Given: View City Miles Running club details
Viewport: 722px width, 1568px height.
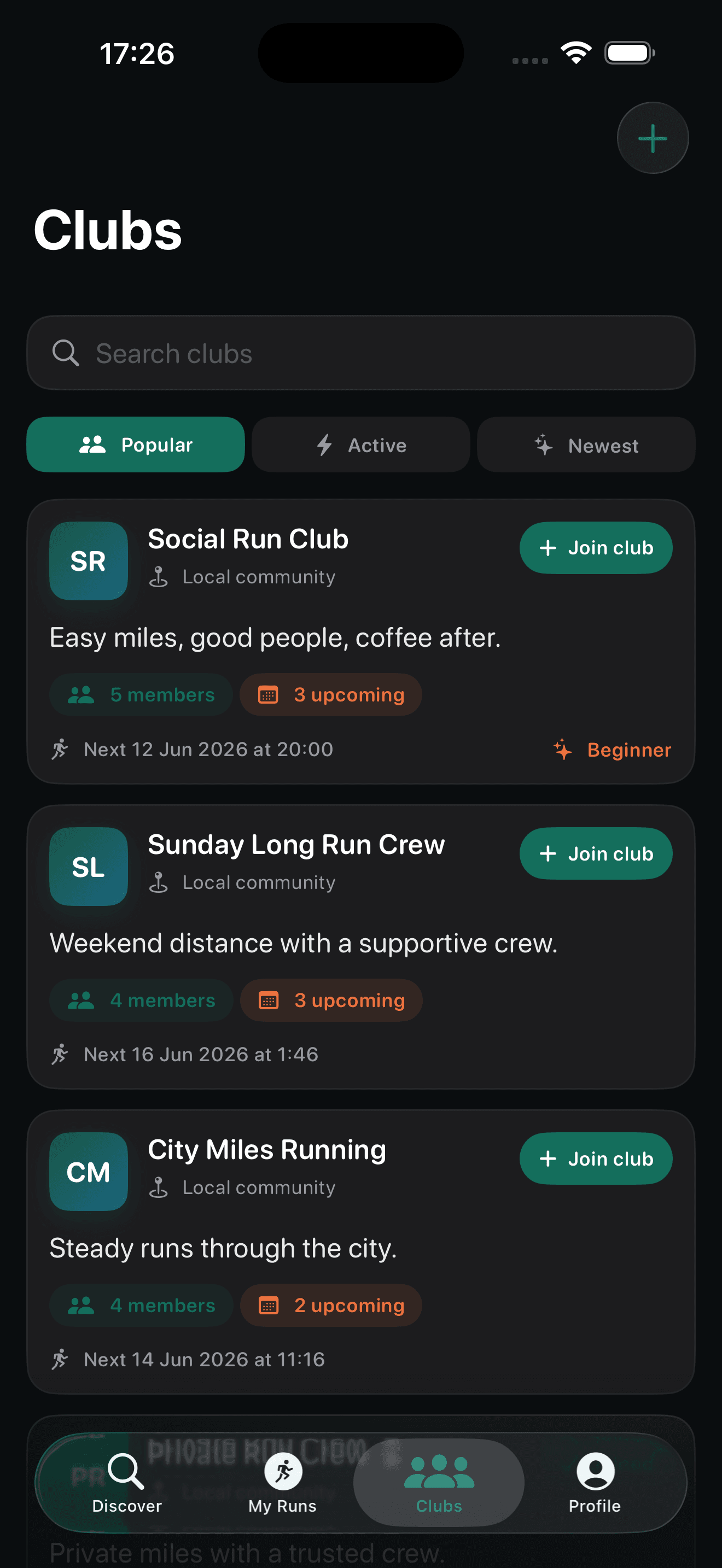Looking at the screenshot, I should tap(361, 1252).
